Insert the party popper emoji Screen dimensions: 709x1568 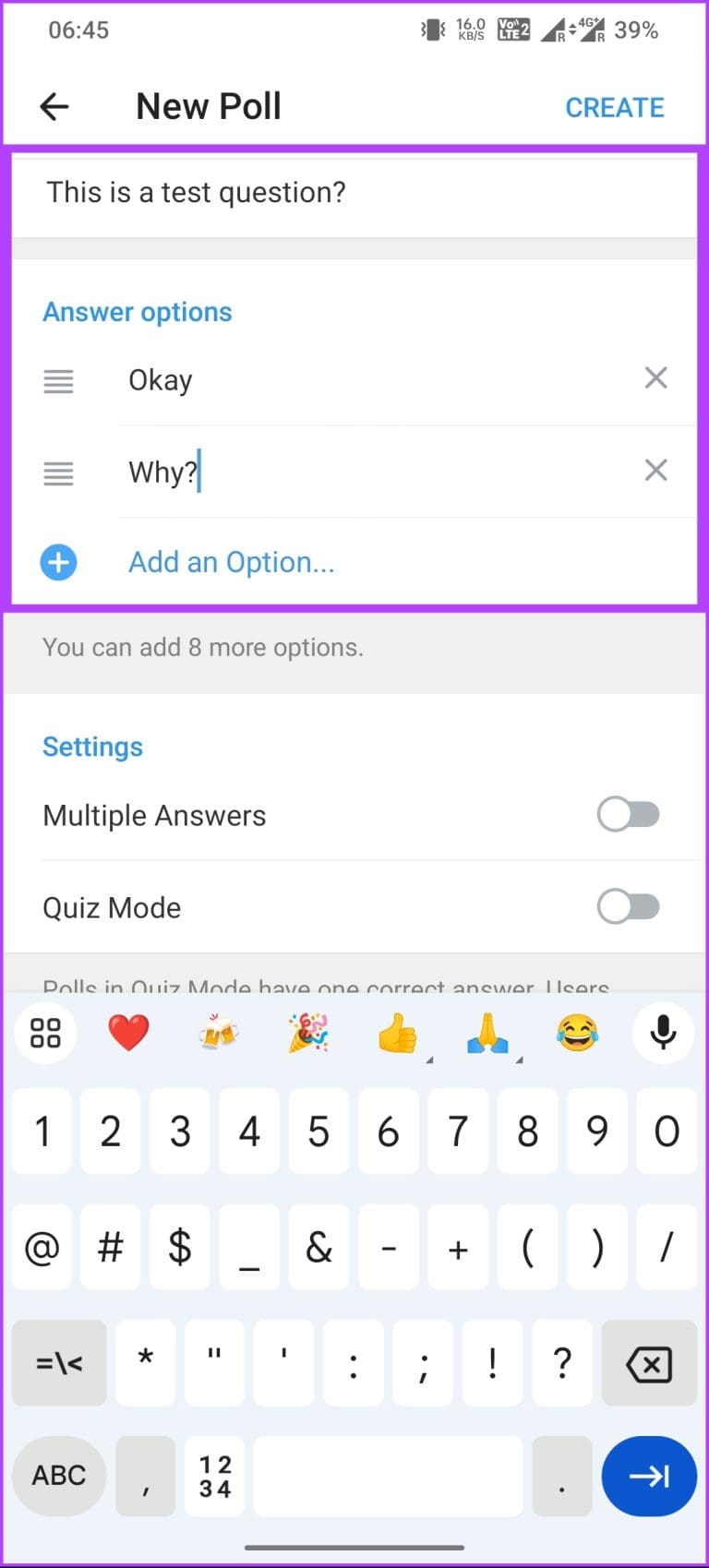point(307,1034)
